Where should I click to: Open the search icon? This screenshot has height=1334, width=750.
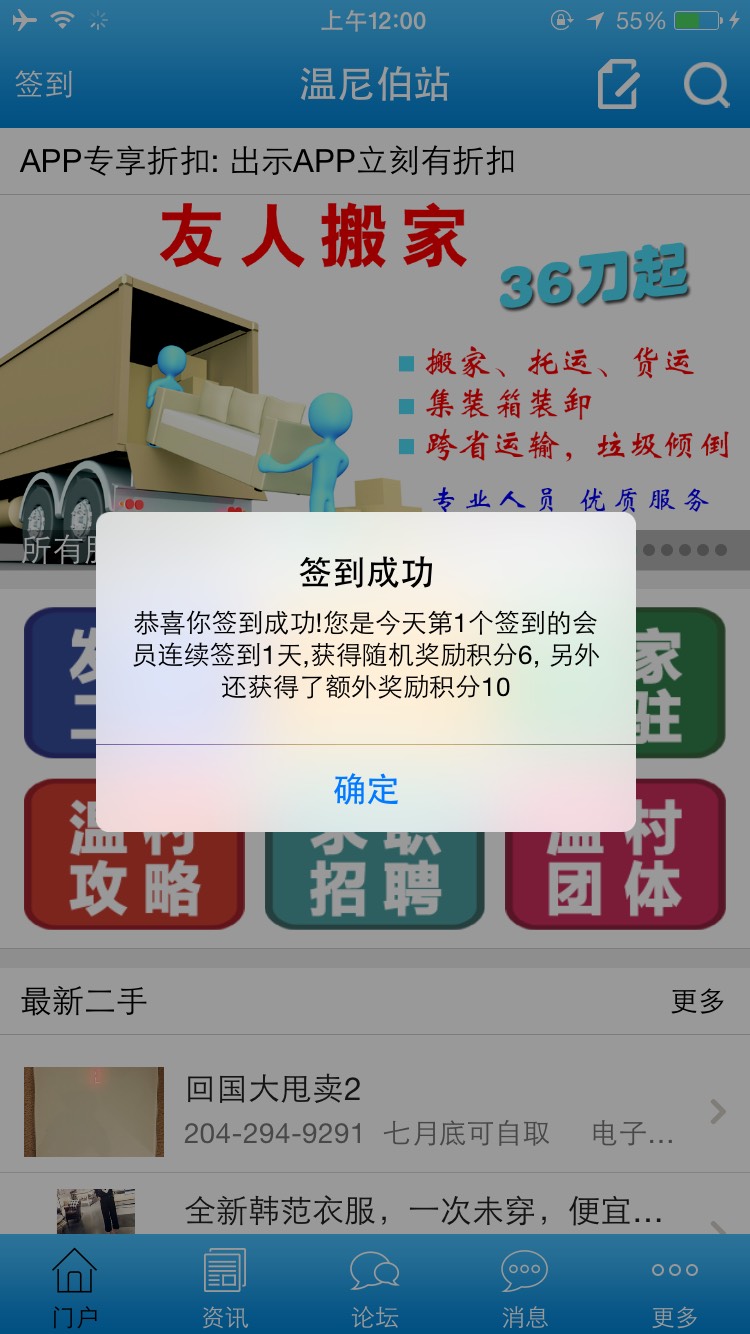(706, 85)
